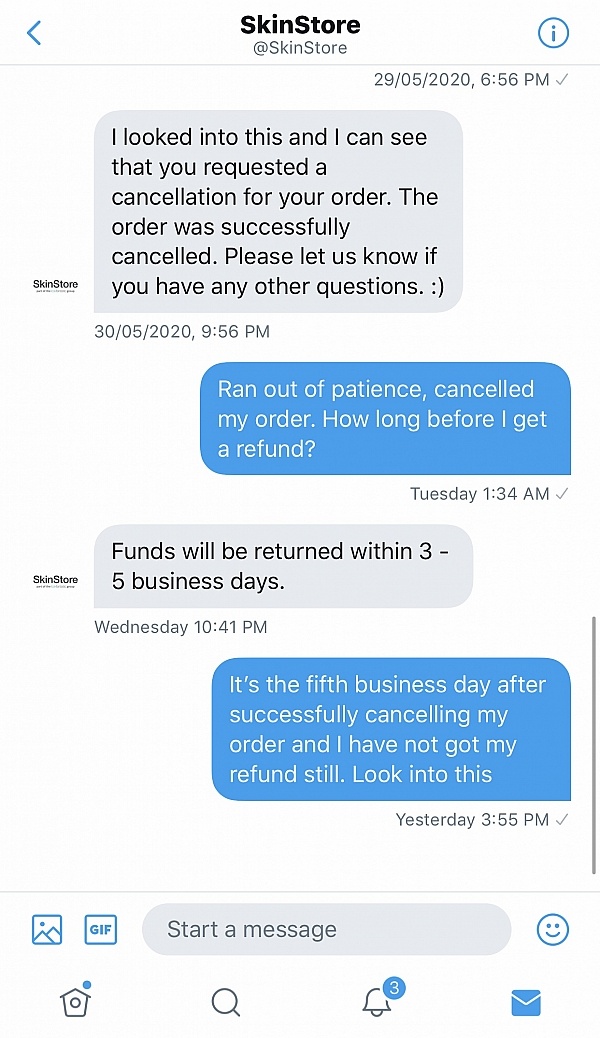Go back to the messages list
The image size is (600, 1038).
point(35,33)
